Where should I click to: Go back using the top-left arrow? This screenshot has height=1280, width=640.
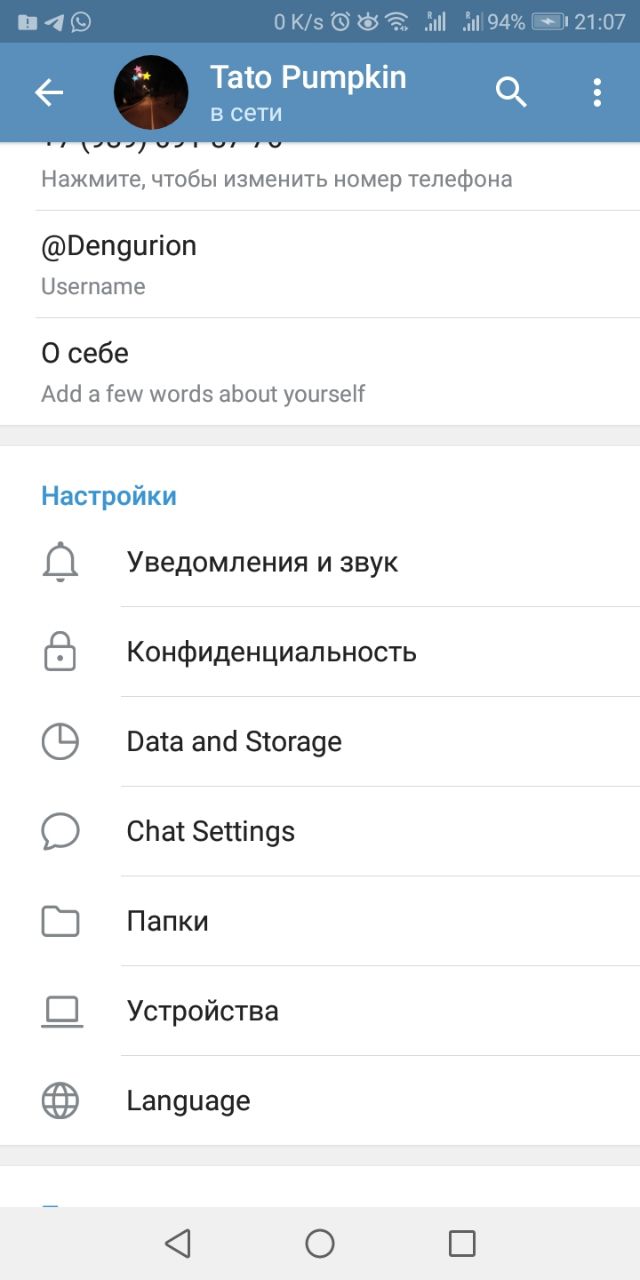pyautogui.click(x=49, y=93)
